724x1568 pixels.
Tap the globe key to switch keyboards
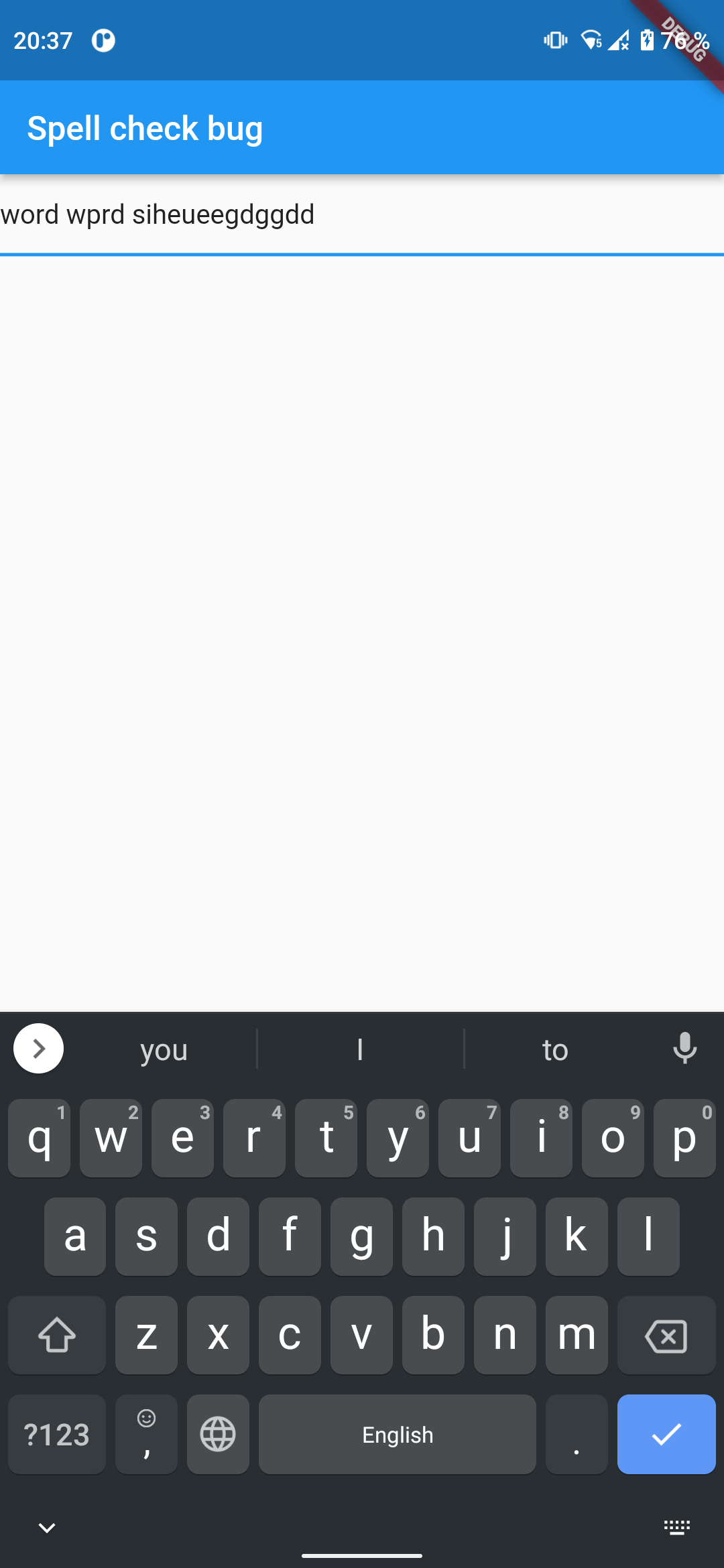tap(217, 1434)
